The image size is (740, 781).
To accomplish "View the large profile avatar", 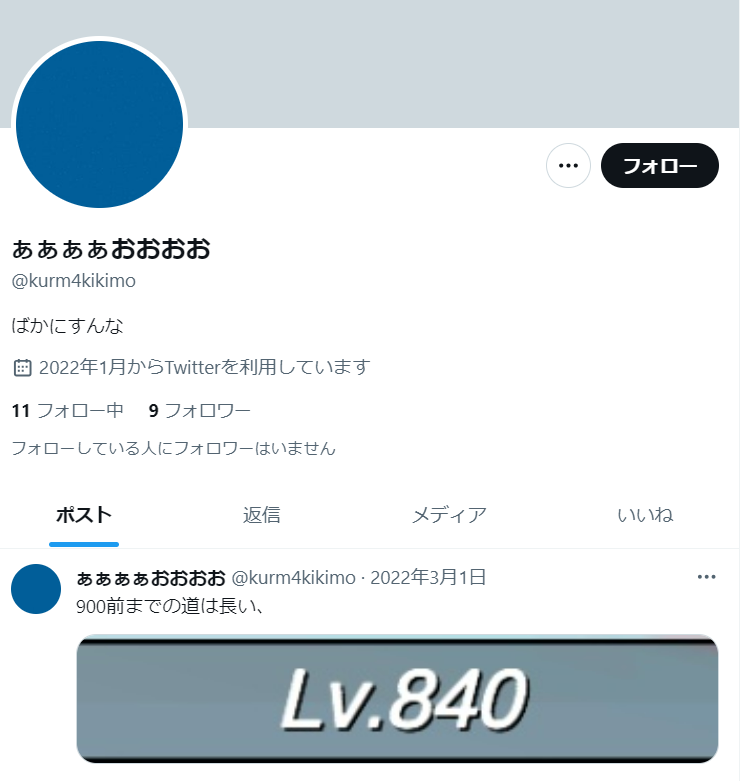I will [x=100, y=124].
